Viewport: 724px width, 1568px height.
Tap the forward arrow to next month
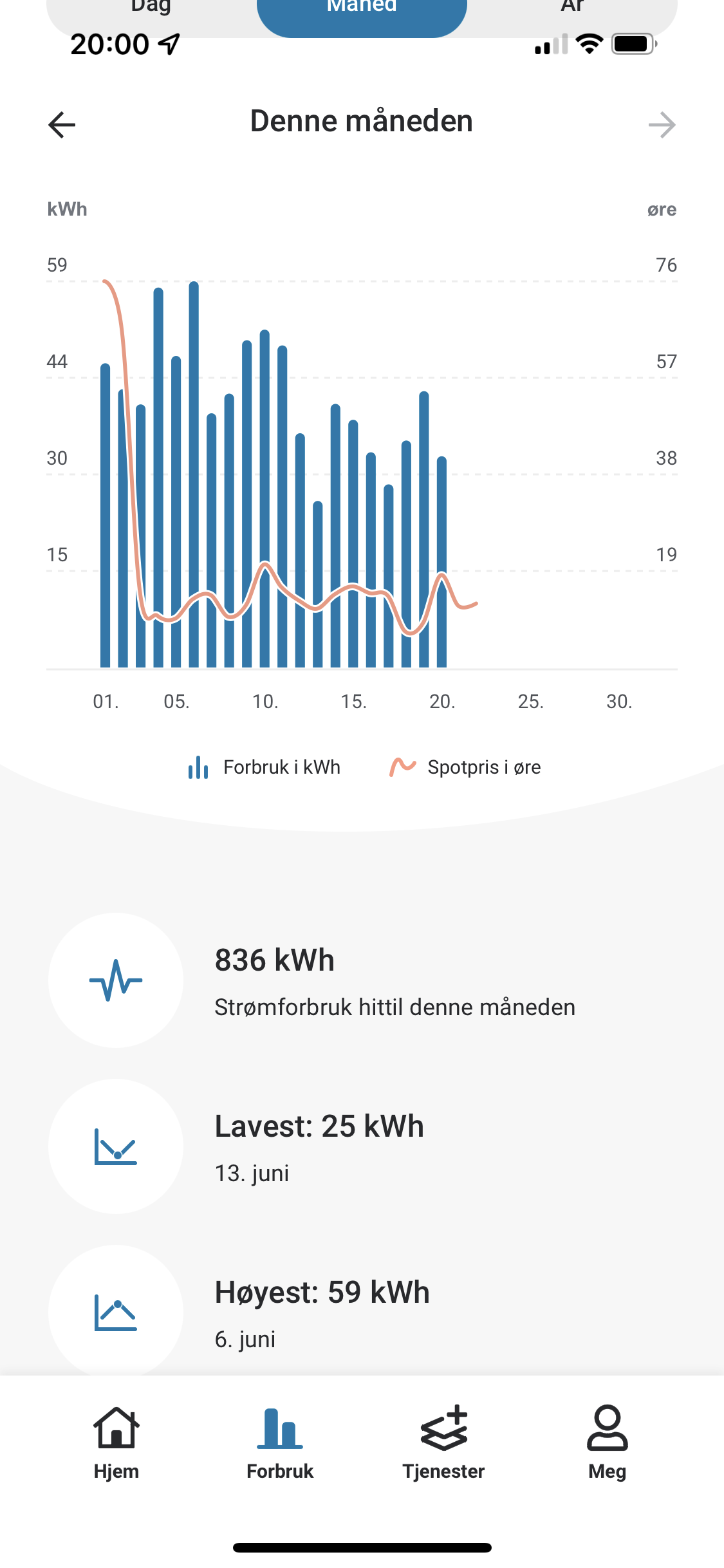pos(662,124)
